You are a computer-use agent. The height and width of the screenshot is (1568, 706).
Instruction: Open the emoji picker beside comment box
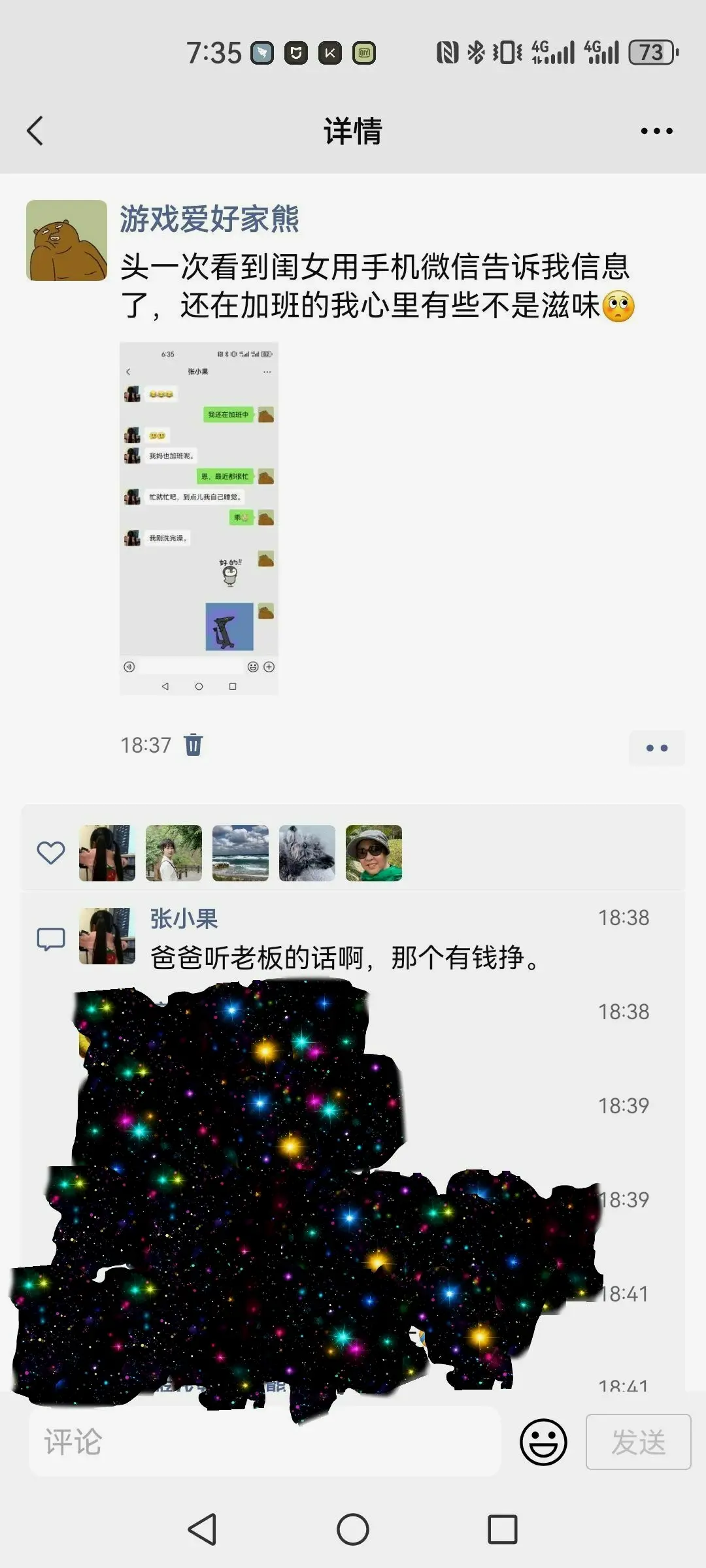543,1442
